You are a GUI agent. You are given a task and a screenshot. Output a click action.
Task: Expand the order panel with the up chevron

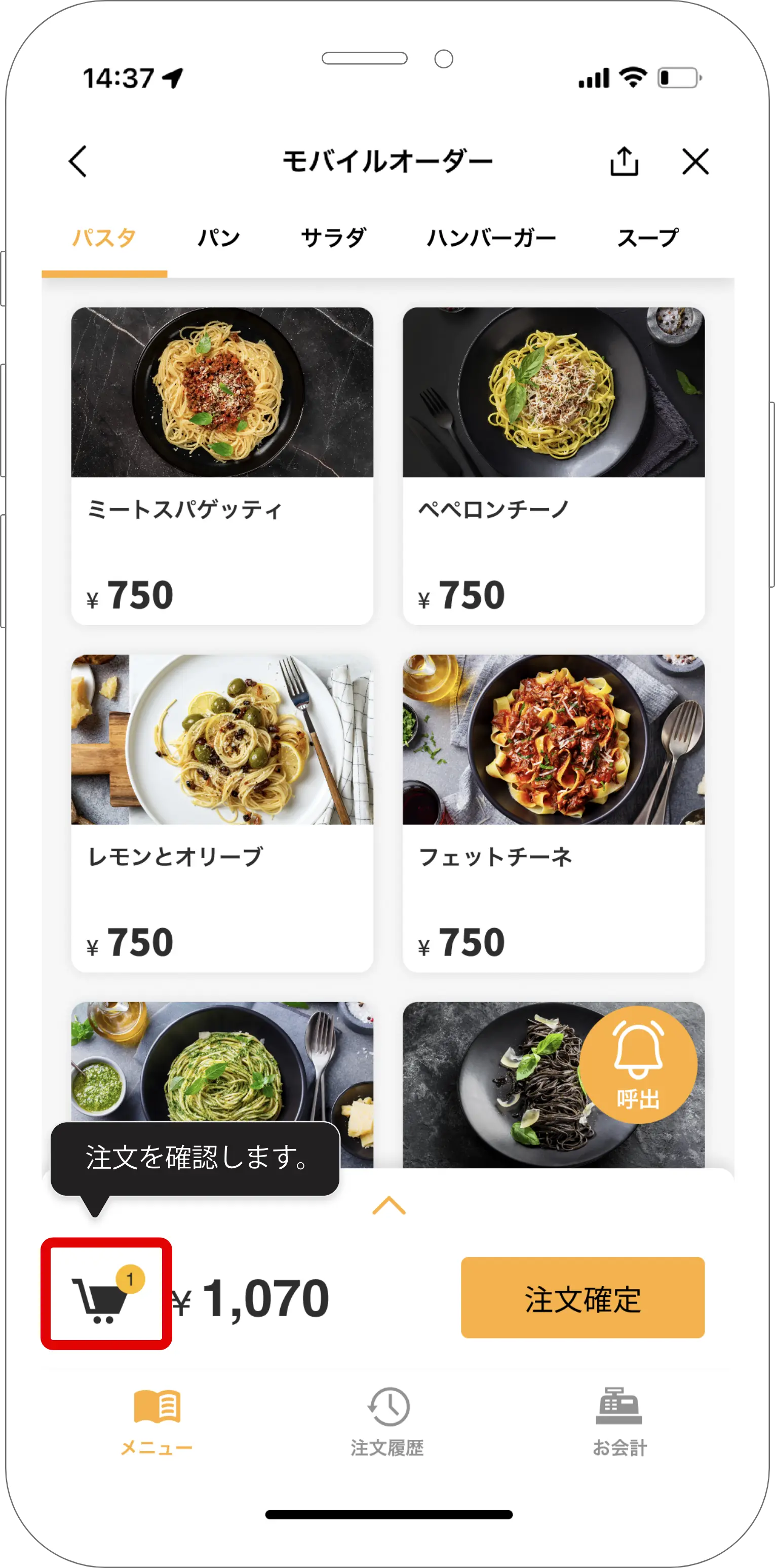(x=389, y=1205)
